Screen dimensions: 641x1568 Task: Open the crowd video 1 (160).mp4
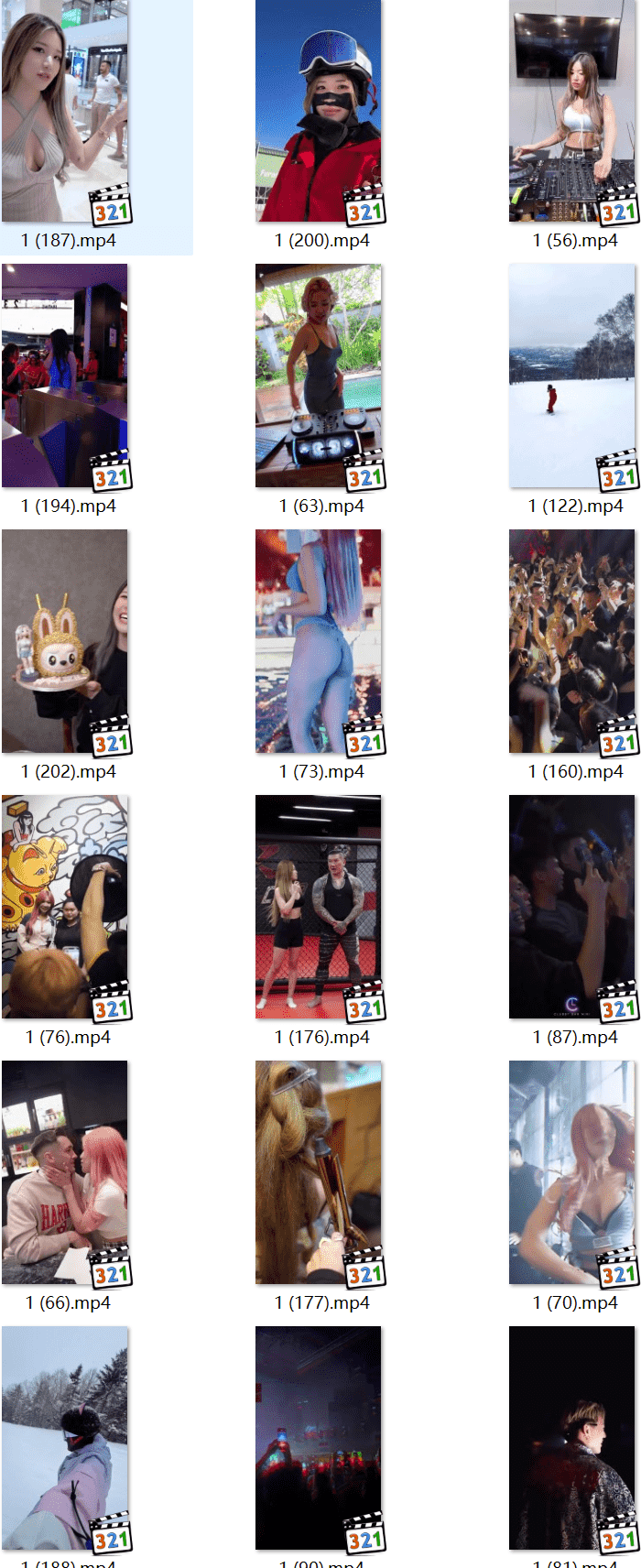pos(572,641)
